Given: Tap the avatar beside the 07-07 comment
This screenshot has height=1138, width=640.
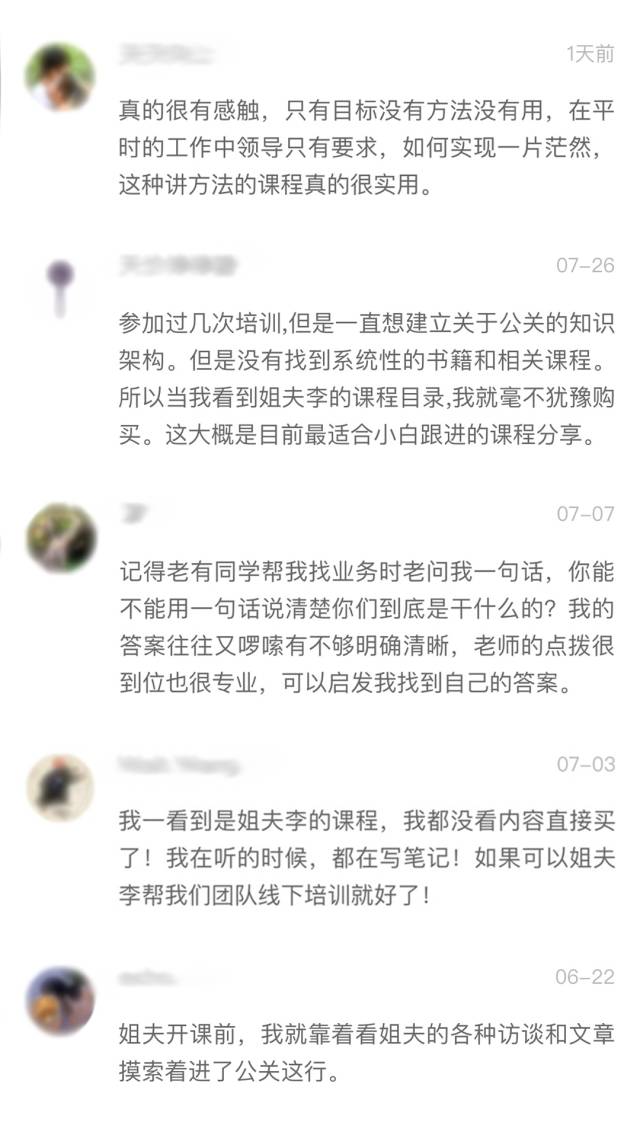Looking at the screenshot, I should coord(60,537).
